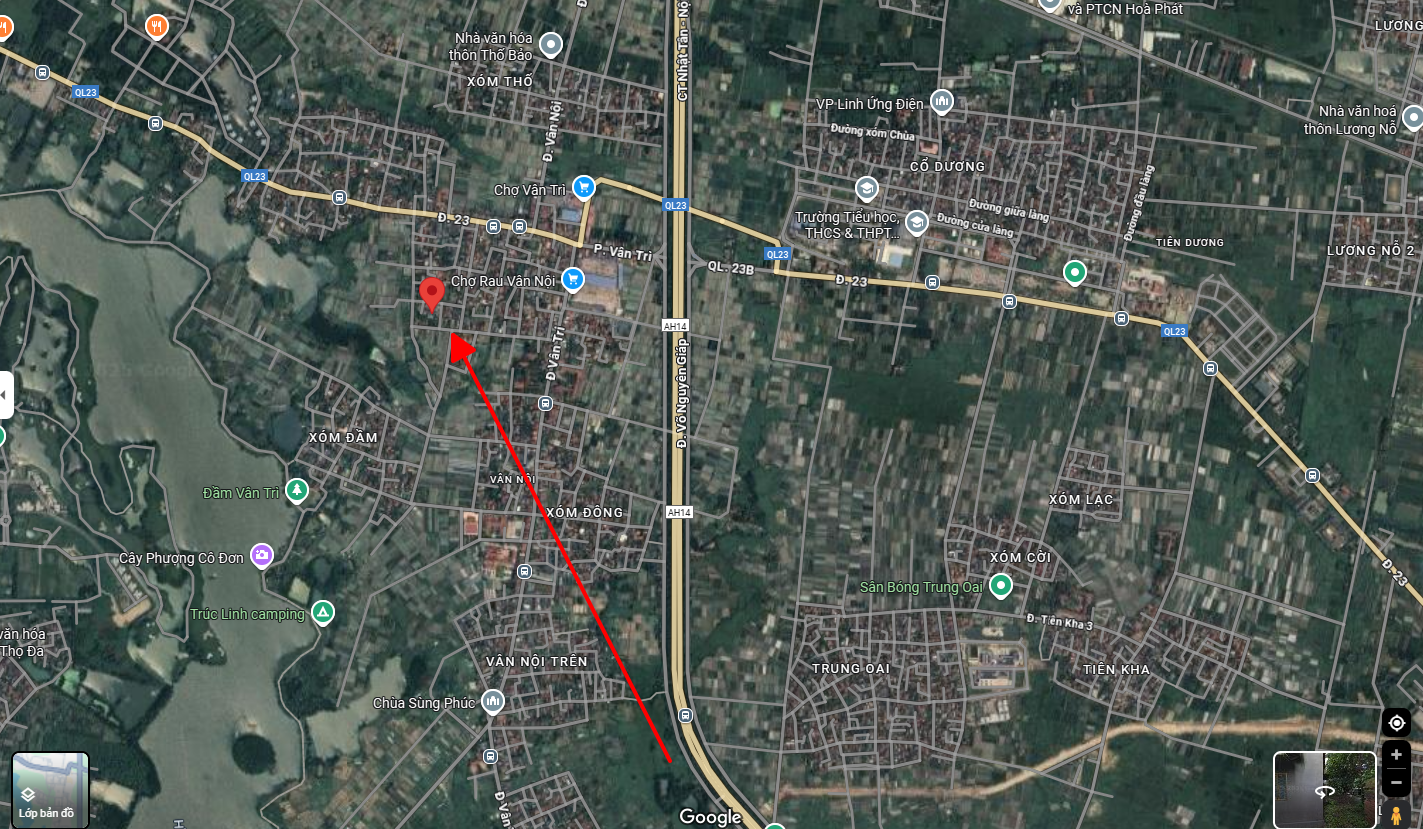Open Cây Phượng Cô Đơn photo spot

262,555
